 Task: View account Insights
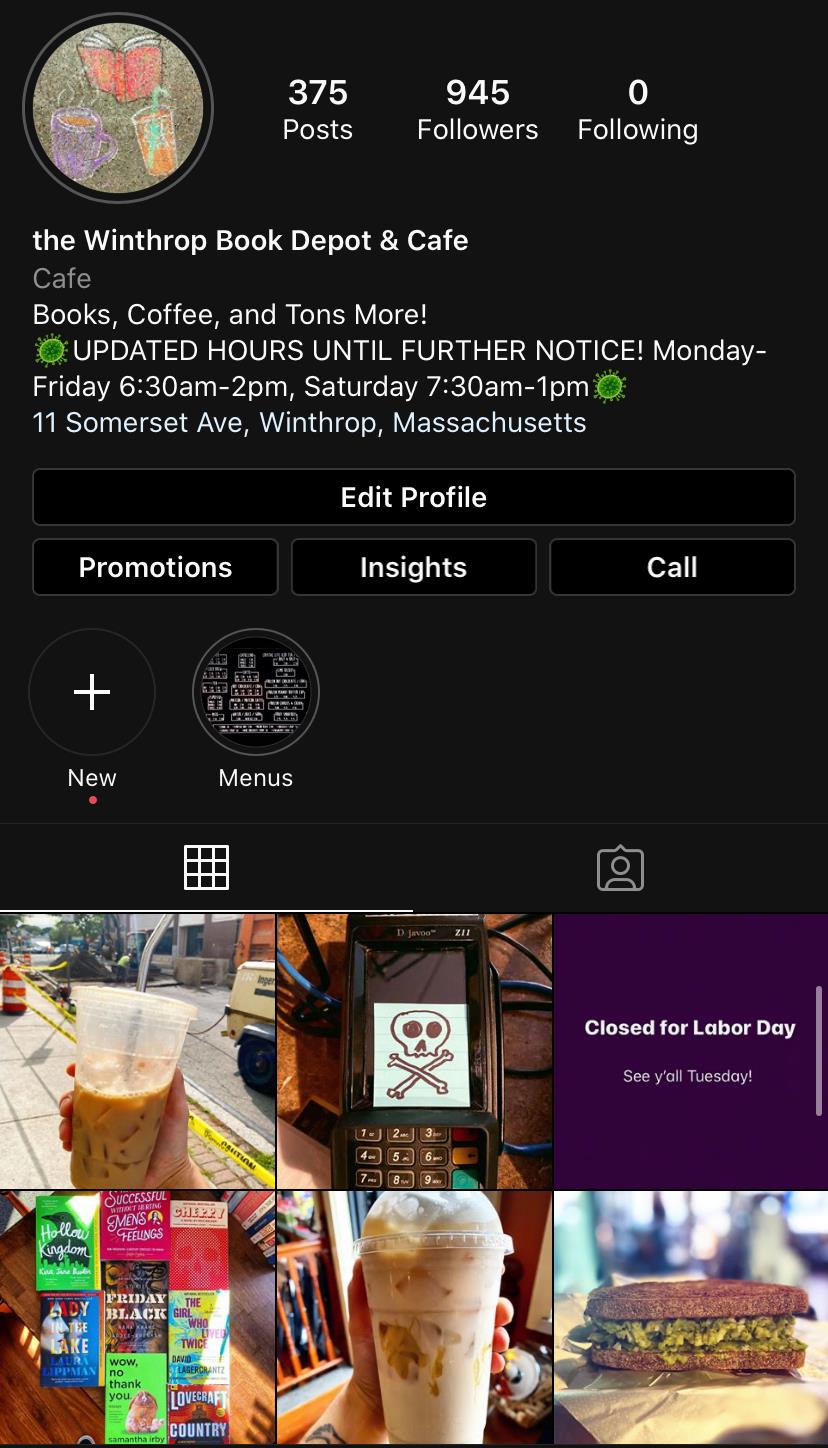[413, 567]
